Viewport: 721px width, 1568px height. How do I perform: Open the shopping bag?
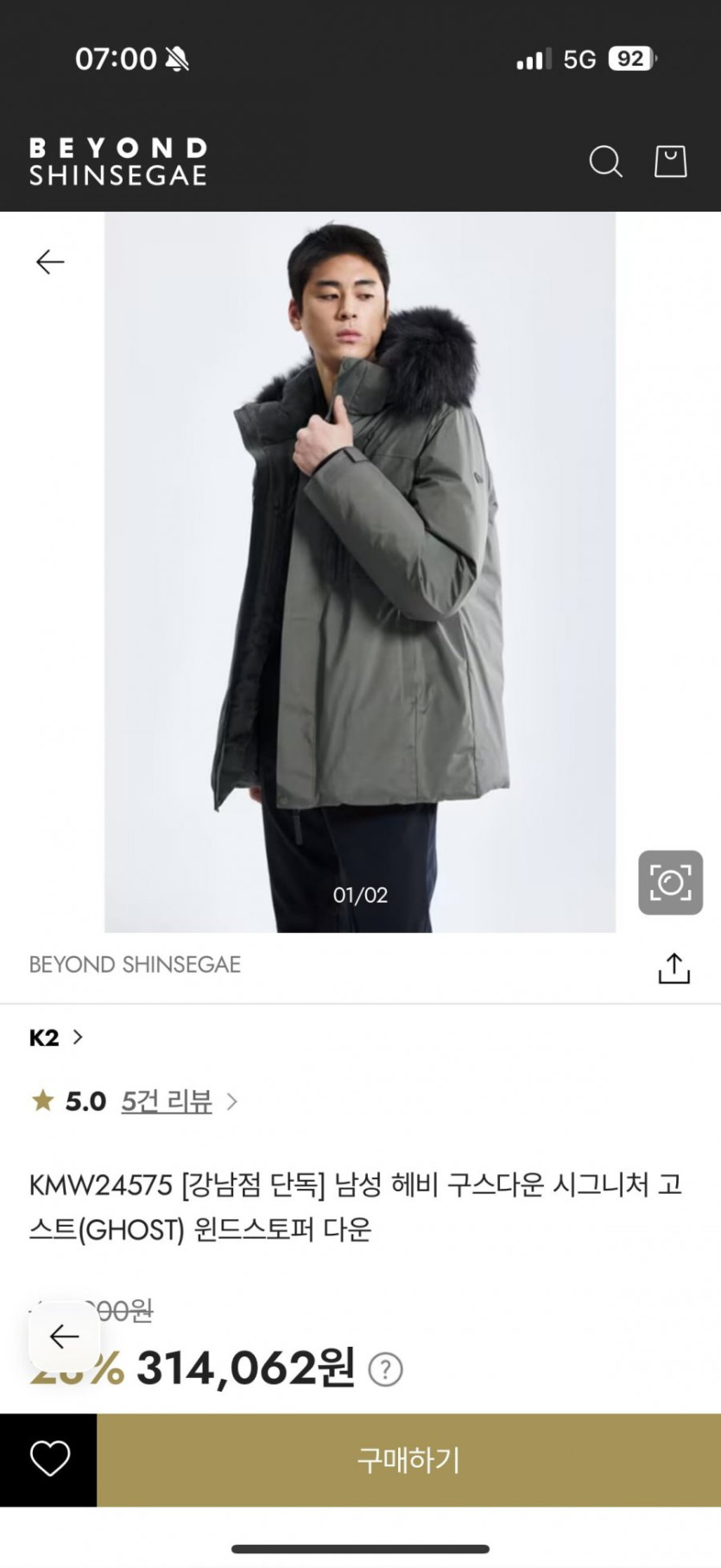(x=670, y=162)
